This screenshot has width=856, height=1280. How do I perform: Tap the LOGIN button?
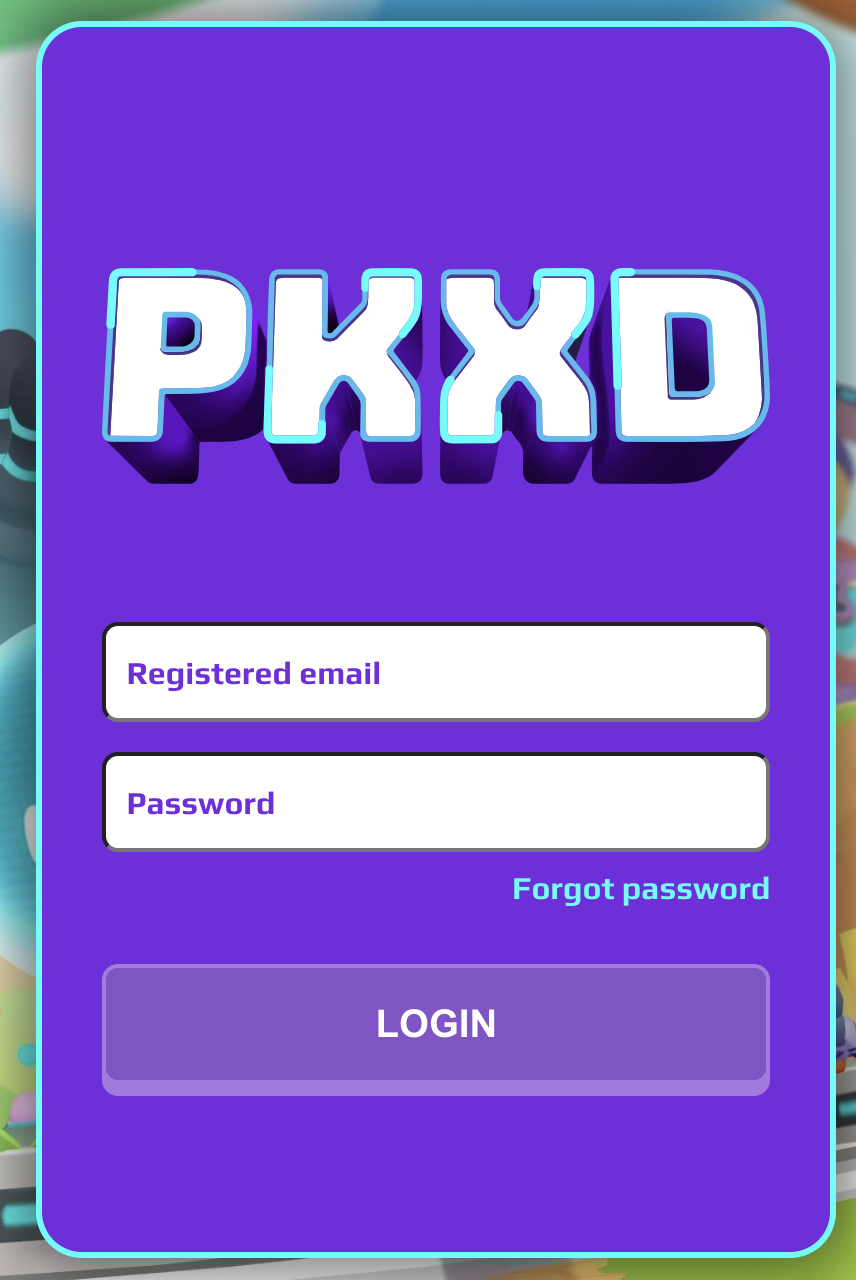point(436,1024)
